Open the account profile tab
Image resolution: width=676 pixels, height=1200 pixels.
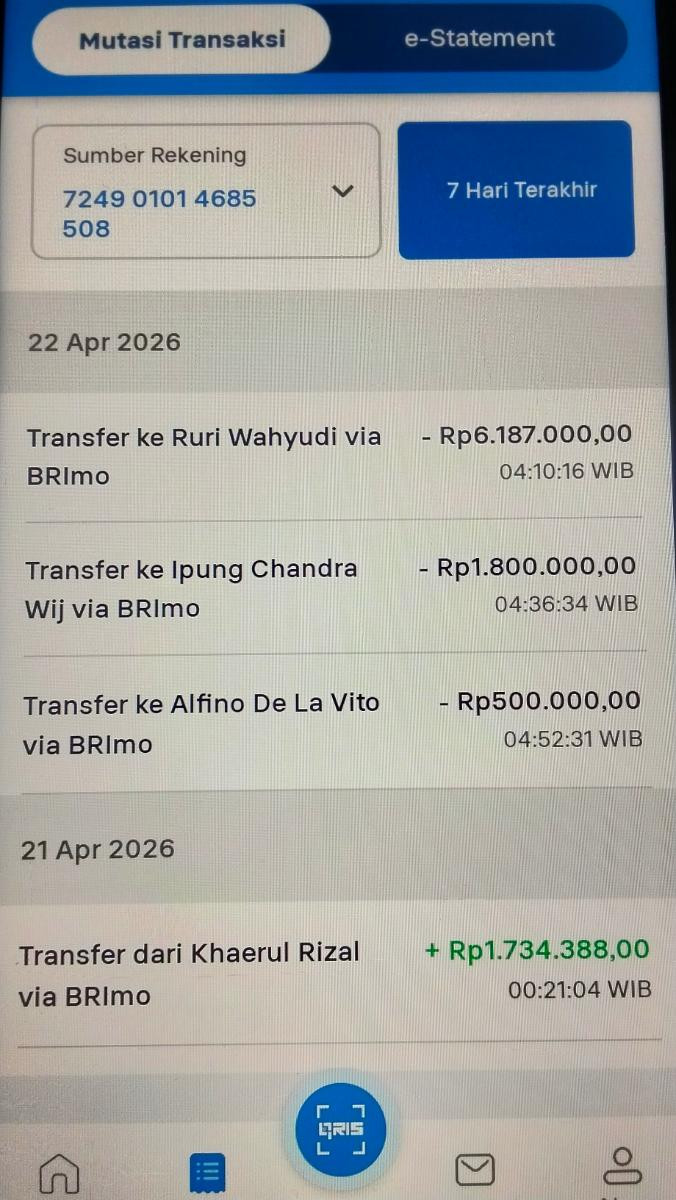click(622, 1167)
